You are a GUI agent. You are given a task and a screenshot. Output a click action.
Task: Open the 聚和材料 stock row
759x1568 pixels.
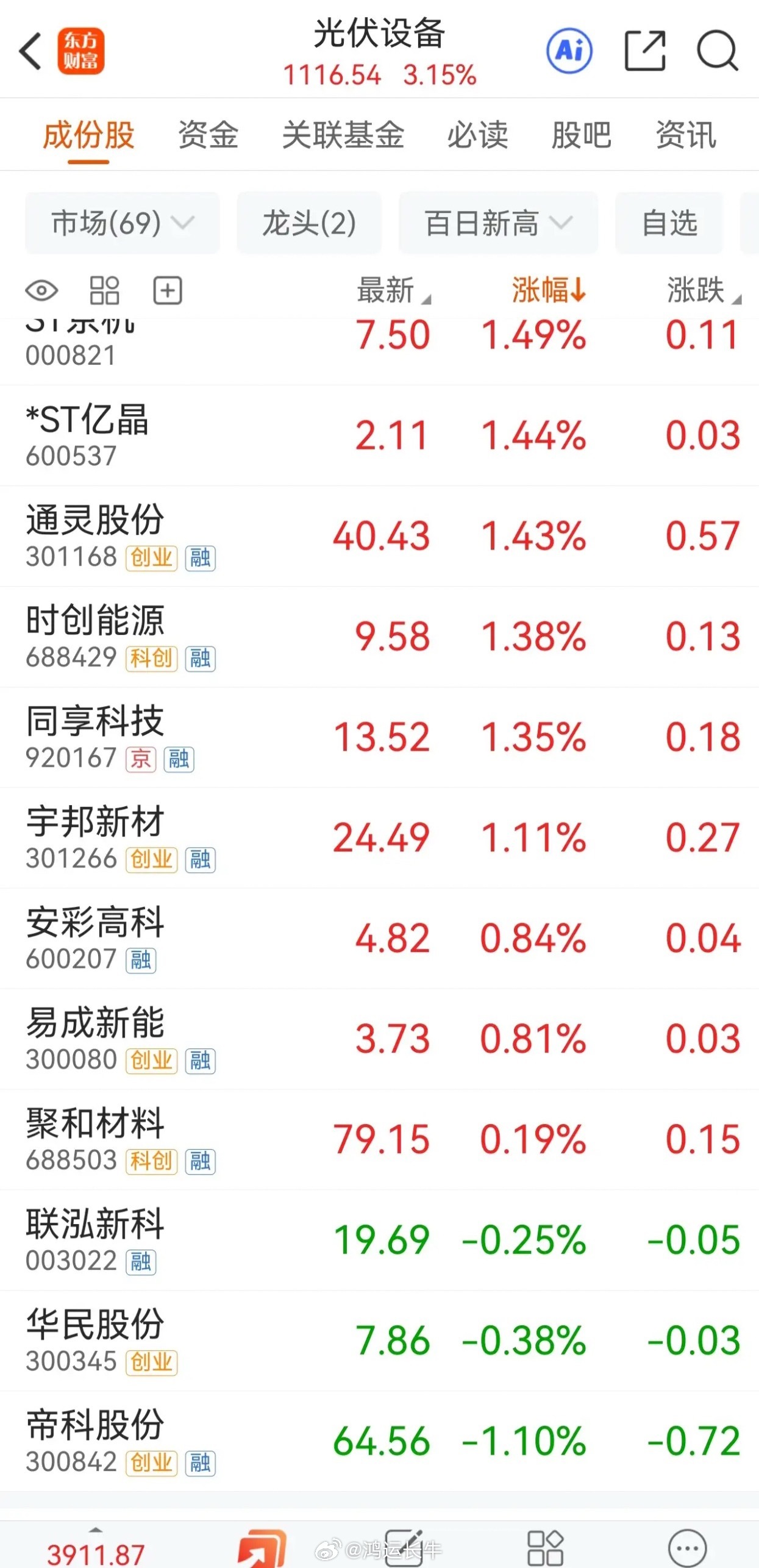click(379, 1139)
